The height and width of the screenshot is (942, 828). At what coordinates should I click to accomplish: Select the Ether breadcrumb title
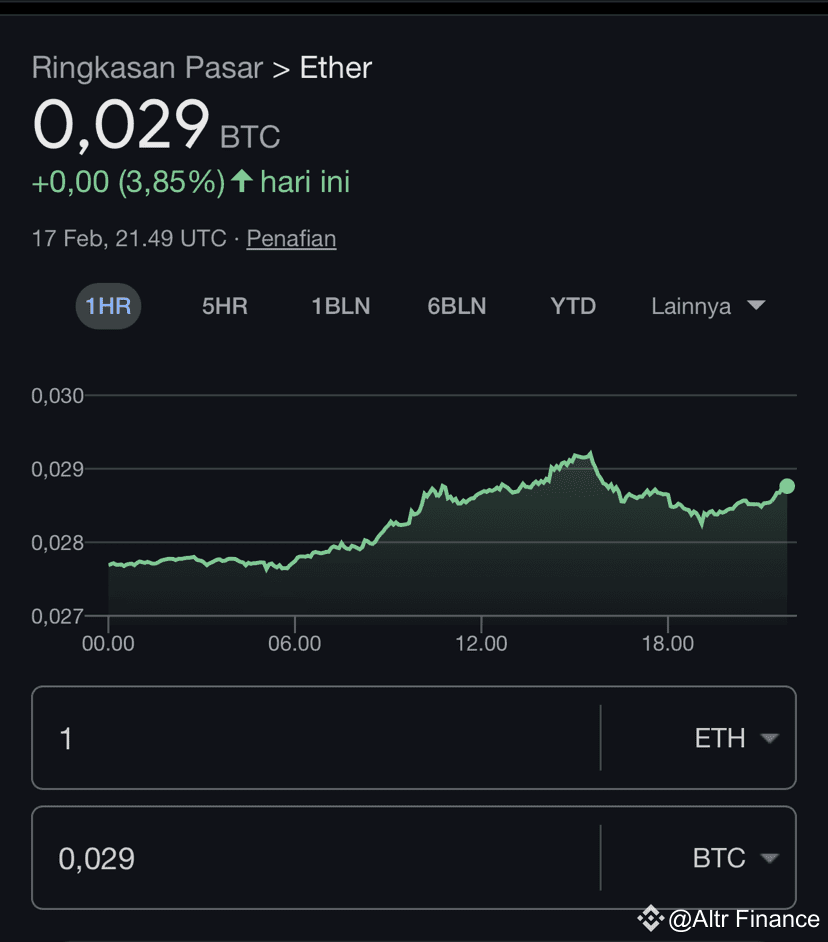pos(336,68)
